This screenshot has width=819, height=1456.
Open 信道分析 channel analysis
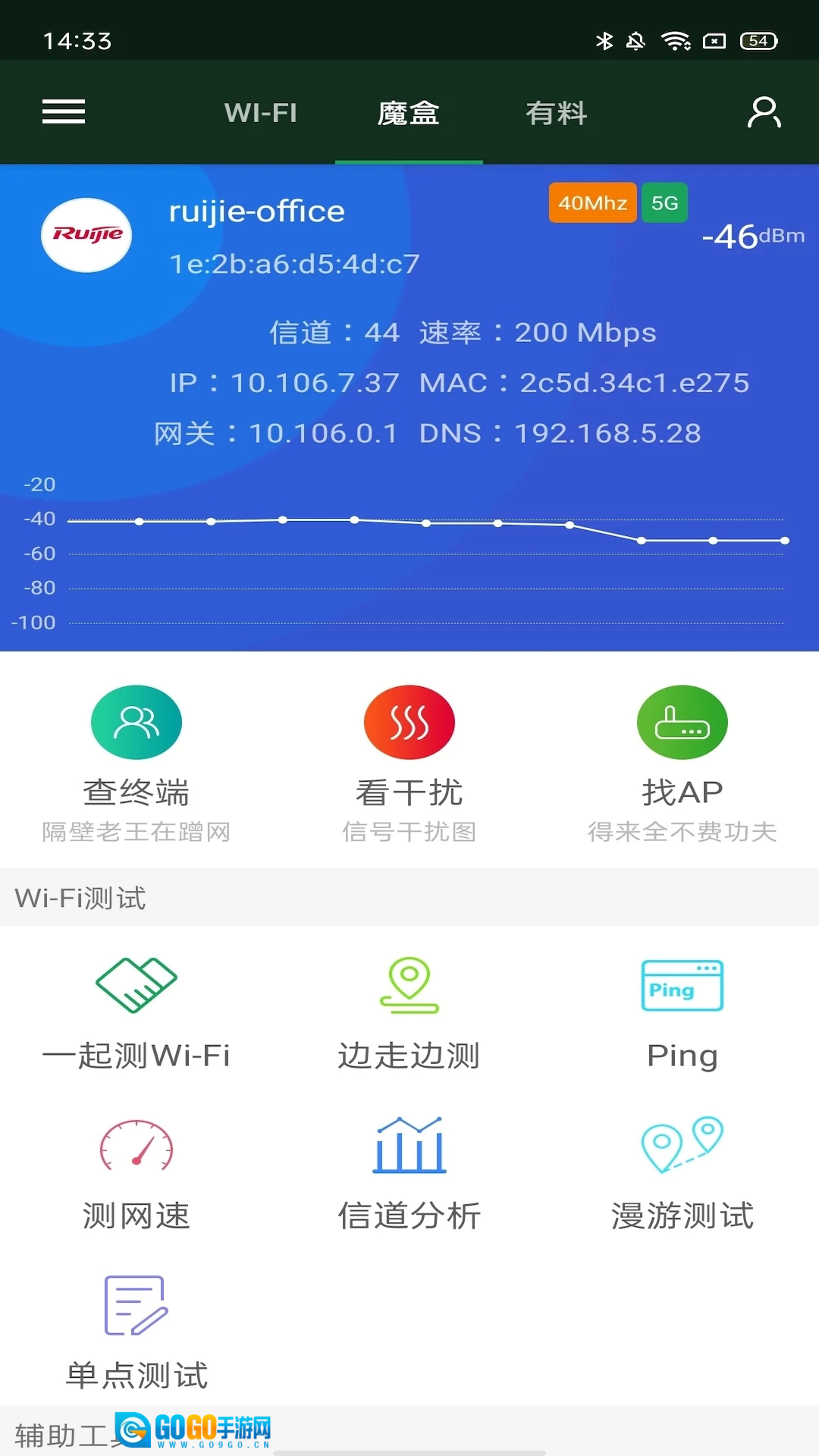click(x=409, y=1173)
